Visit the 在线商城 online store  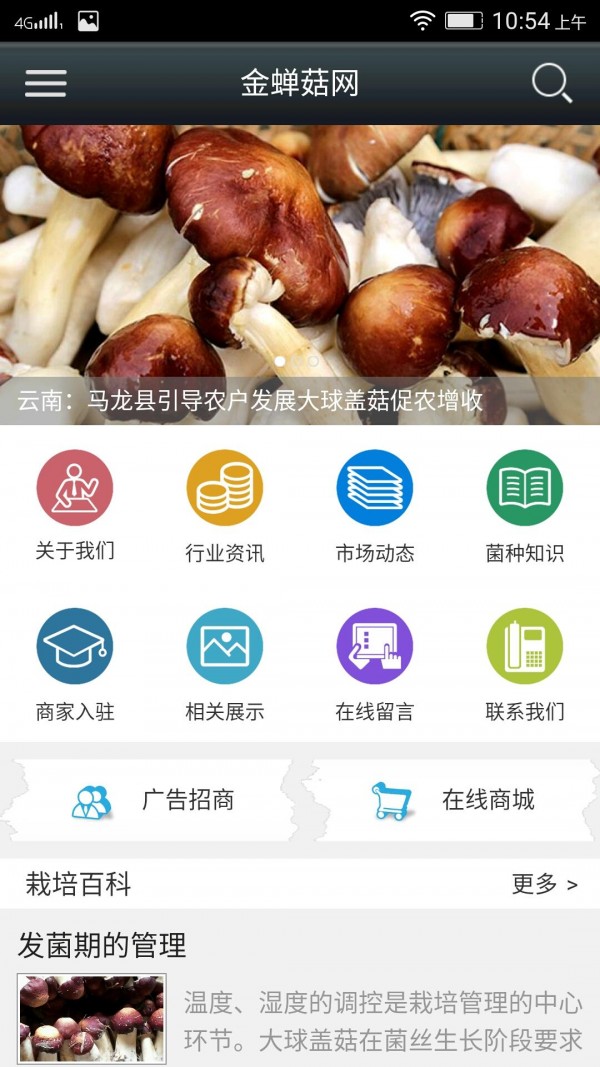pos(452,800)
